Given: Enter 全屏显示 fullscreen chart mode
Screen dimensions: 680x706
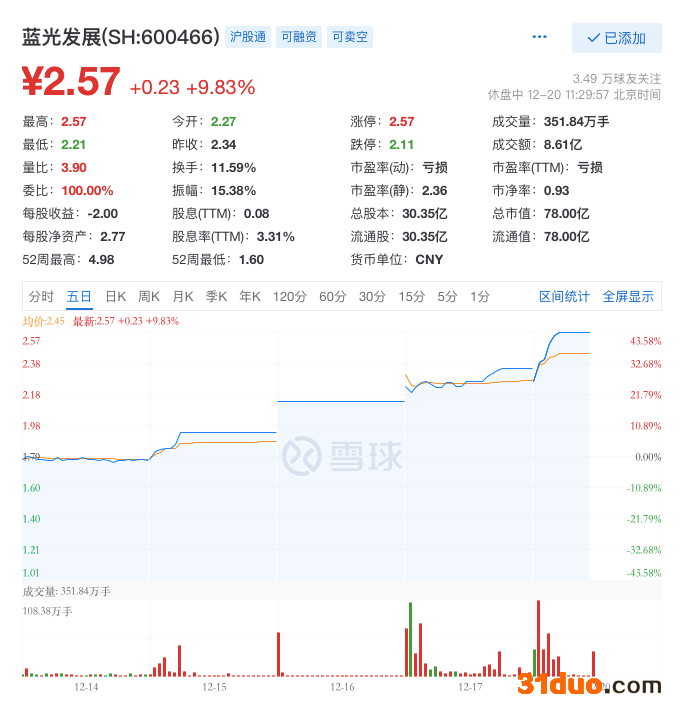Looking at the screenshot, I should (x=628, y=296).
